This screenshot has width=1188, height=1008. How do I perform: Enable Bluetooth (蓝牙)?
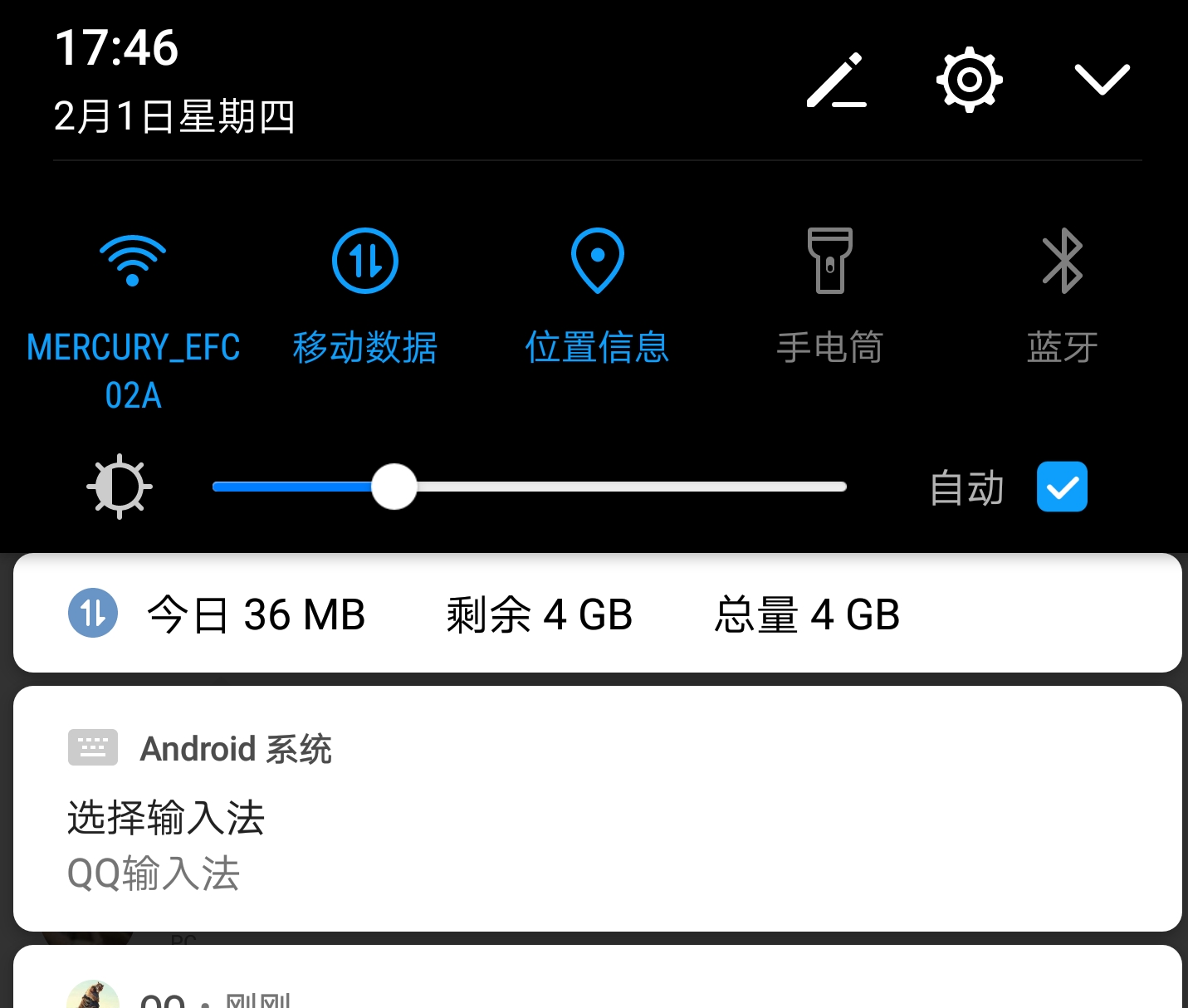pyautogui.click(x=1062, y=261)
